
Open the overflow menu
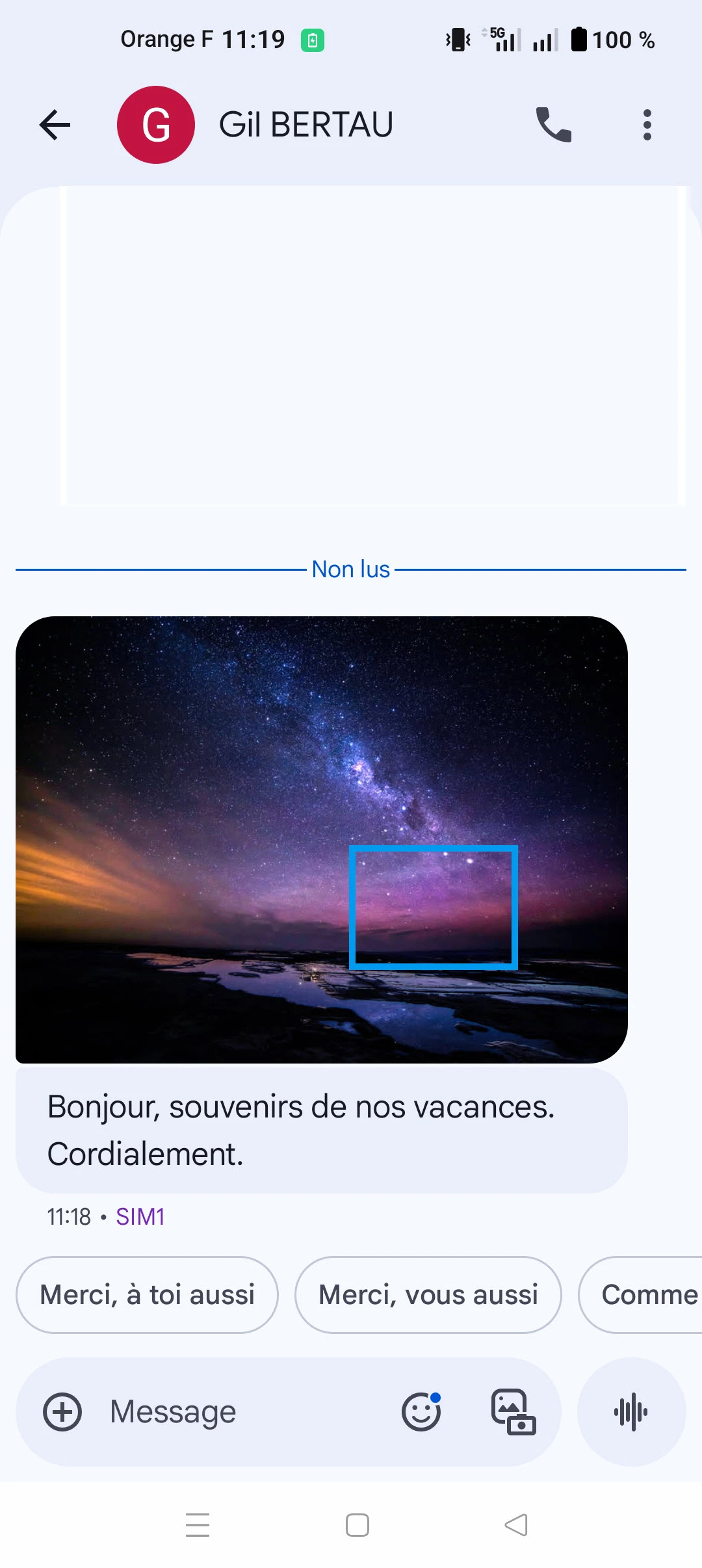[x=647, y=125]
